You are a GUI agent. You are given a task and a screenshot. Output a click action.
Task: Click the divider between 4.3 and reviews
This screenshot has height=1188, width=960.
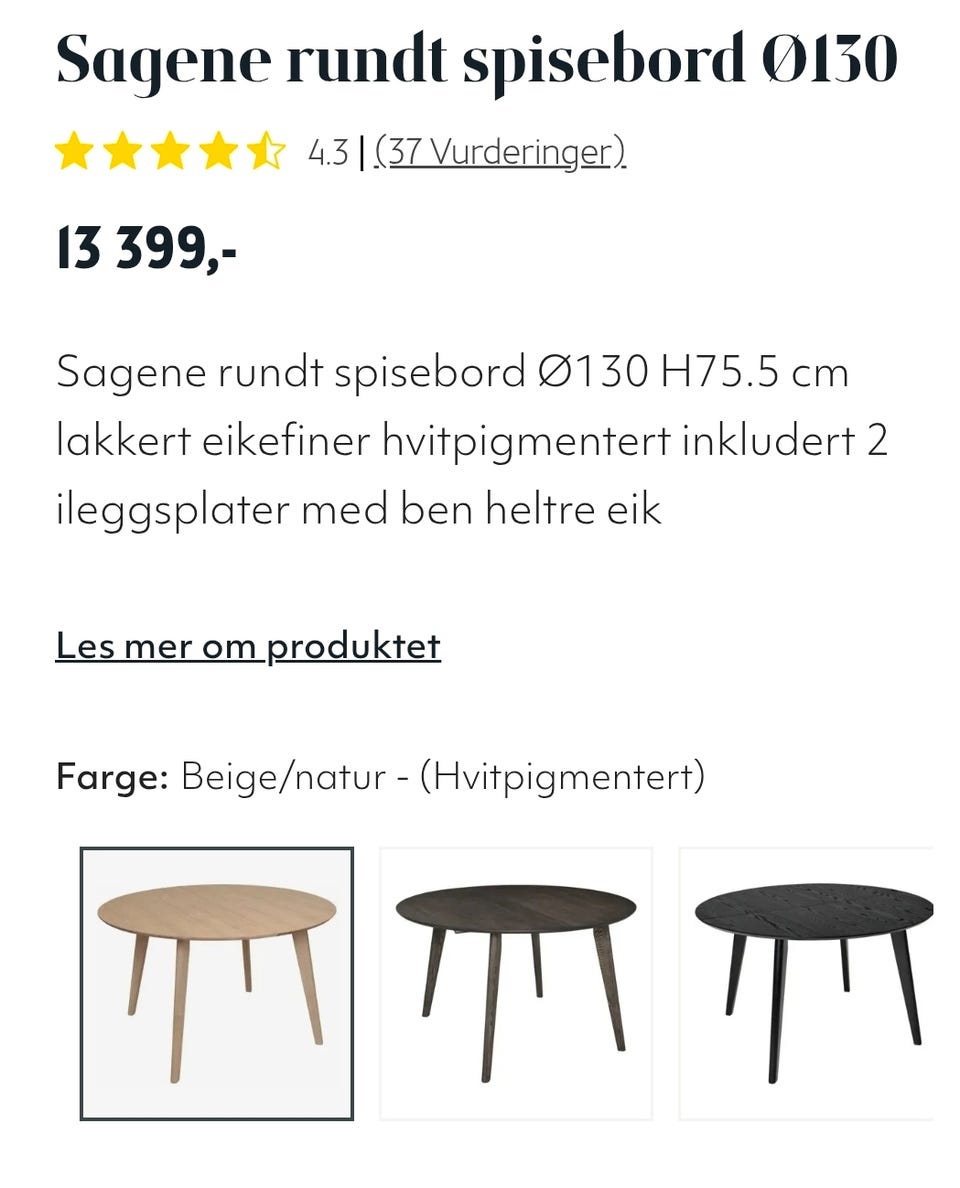pyautogui.click(x=360, y=153)
